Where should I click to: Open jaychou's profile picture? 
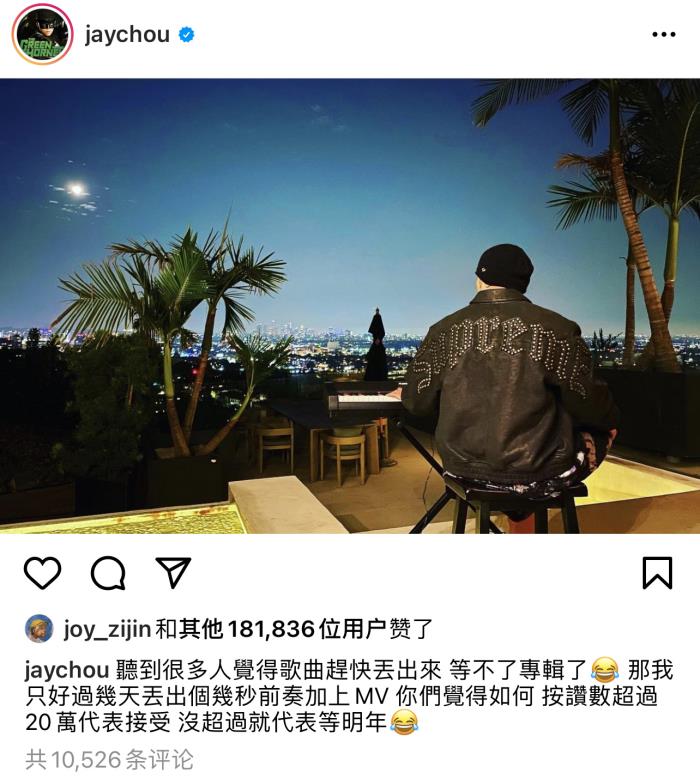point(42,35)
